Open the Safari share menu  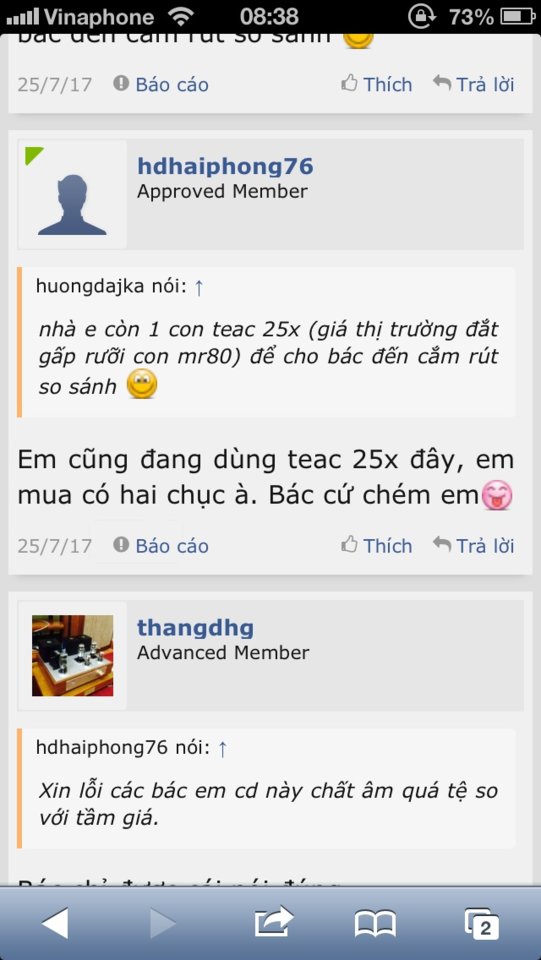(x=273, y=921)
